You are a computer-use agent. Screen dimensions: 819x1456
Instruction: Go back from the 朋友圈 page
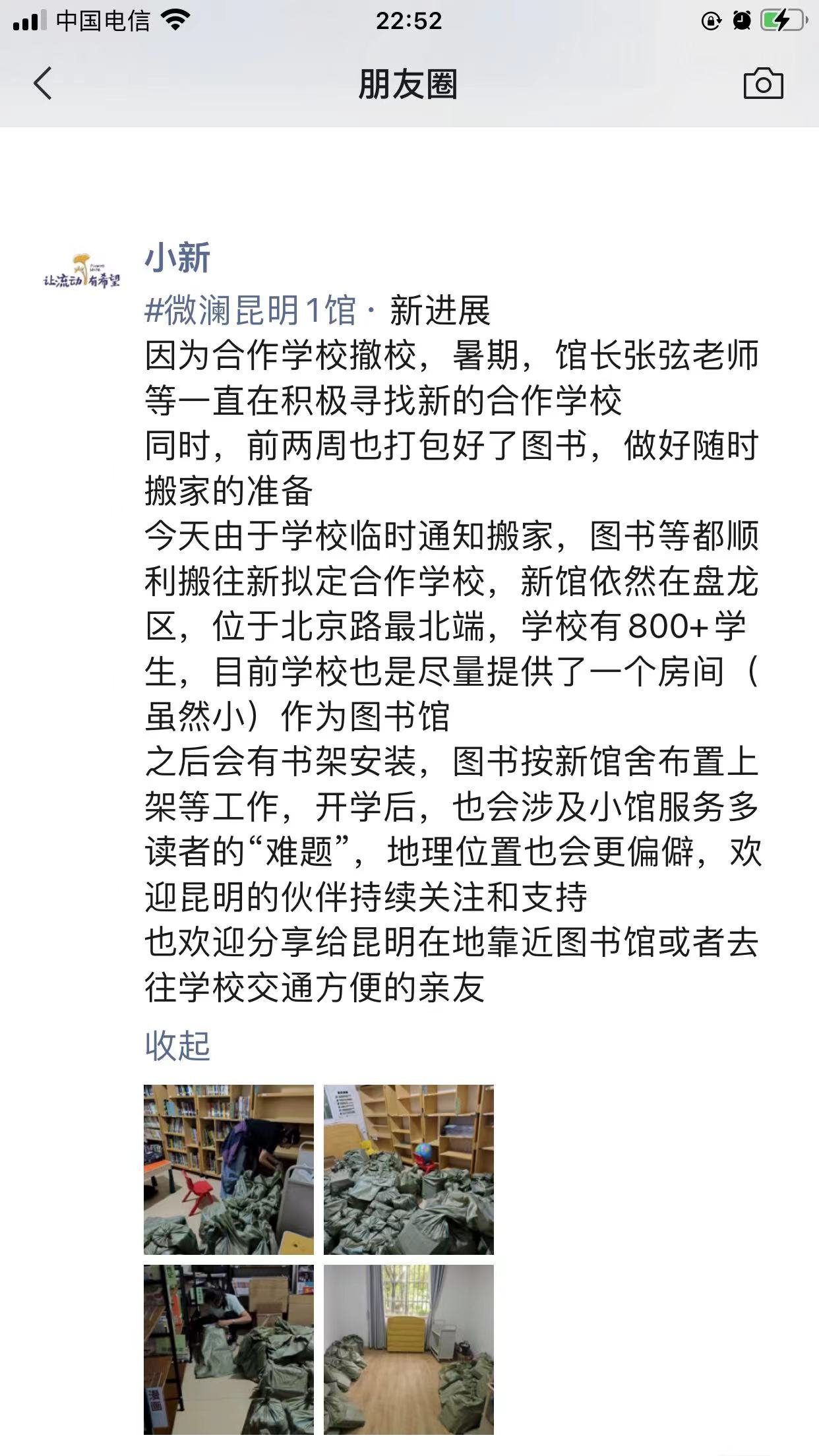click(x=43, y=84)
